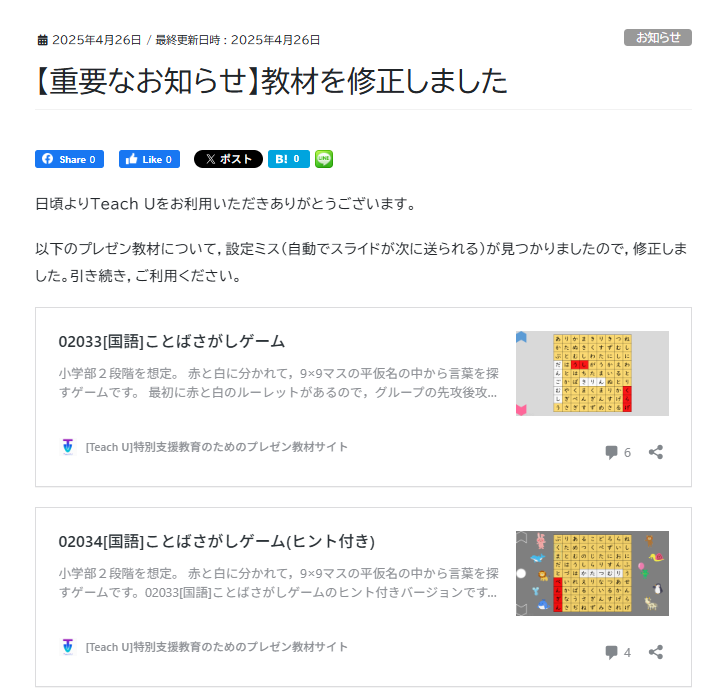Tap the お知らせ category tag
The width and height of the screenshot is (717, 692).
point(657,37)
